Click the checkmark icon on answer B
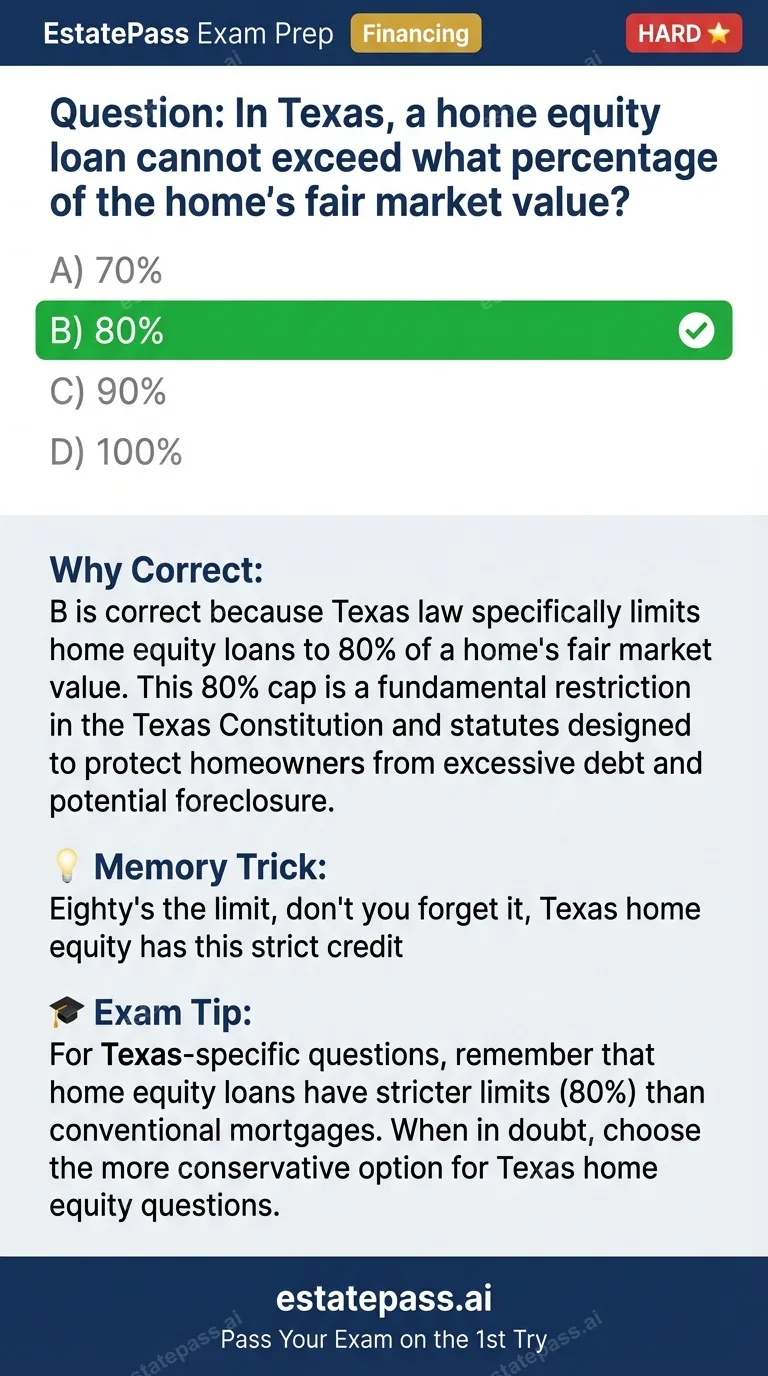This screenshot has height=1376, width=768. click(697, 330)
